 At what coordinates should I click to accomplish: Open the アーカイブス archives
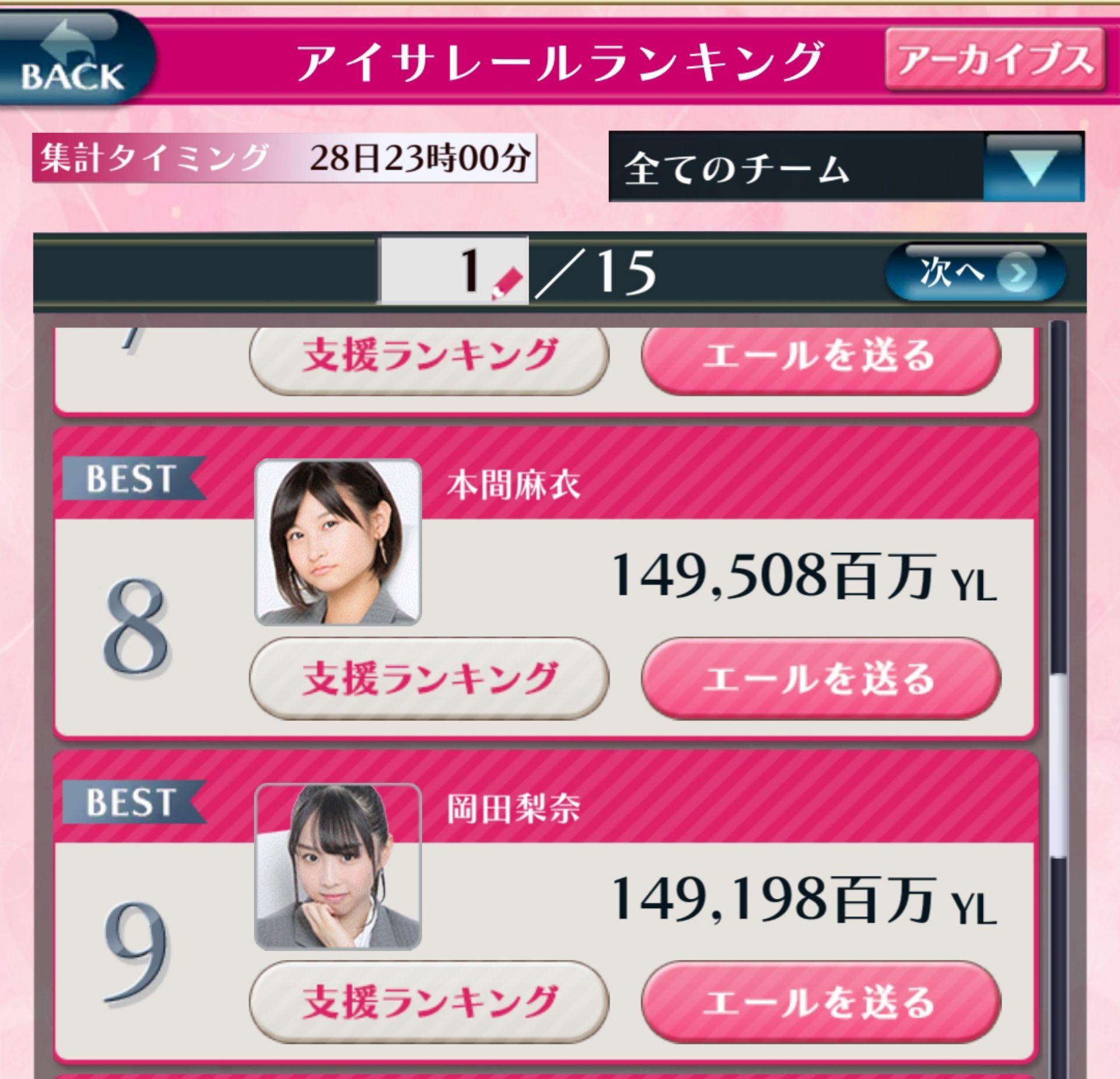pyautogui.click(x=995, y=60)
